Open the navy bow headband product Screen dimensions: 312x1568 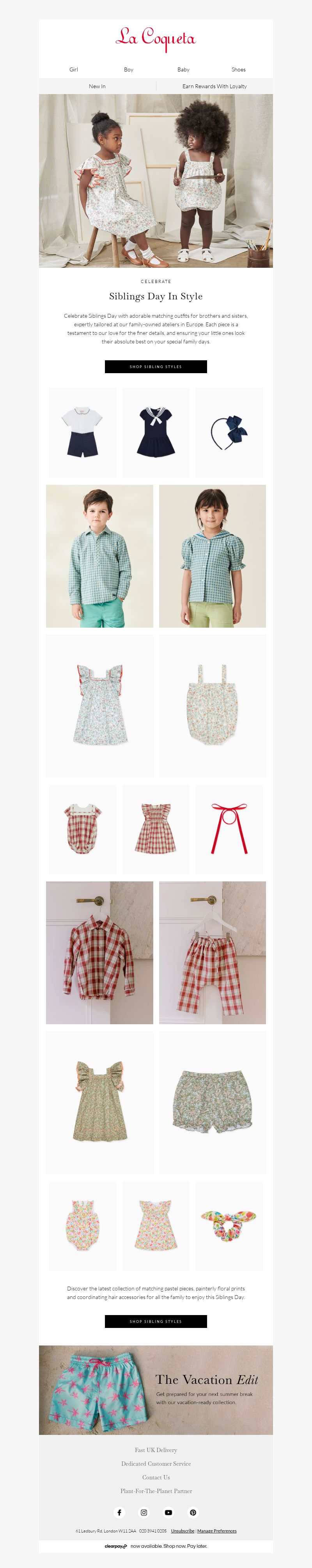click(x=229, y=432)
